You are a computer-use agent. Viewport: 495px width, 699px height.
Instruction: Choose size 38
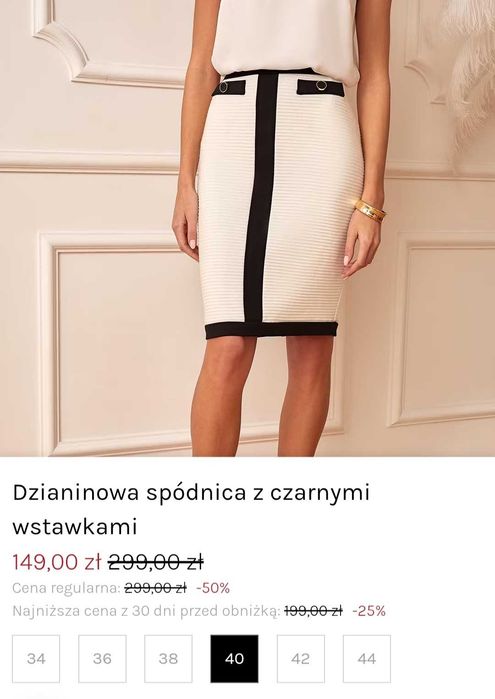click(168, 658)
